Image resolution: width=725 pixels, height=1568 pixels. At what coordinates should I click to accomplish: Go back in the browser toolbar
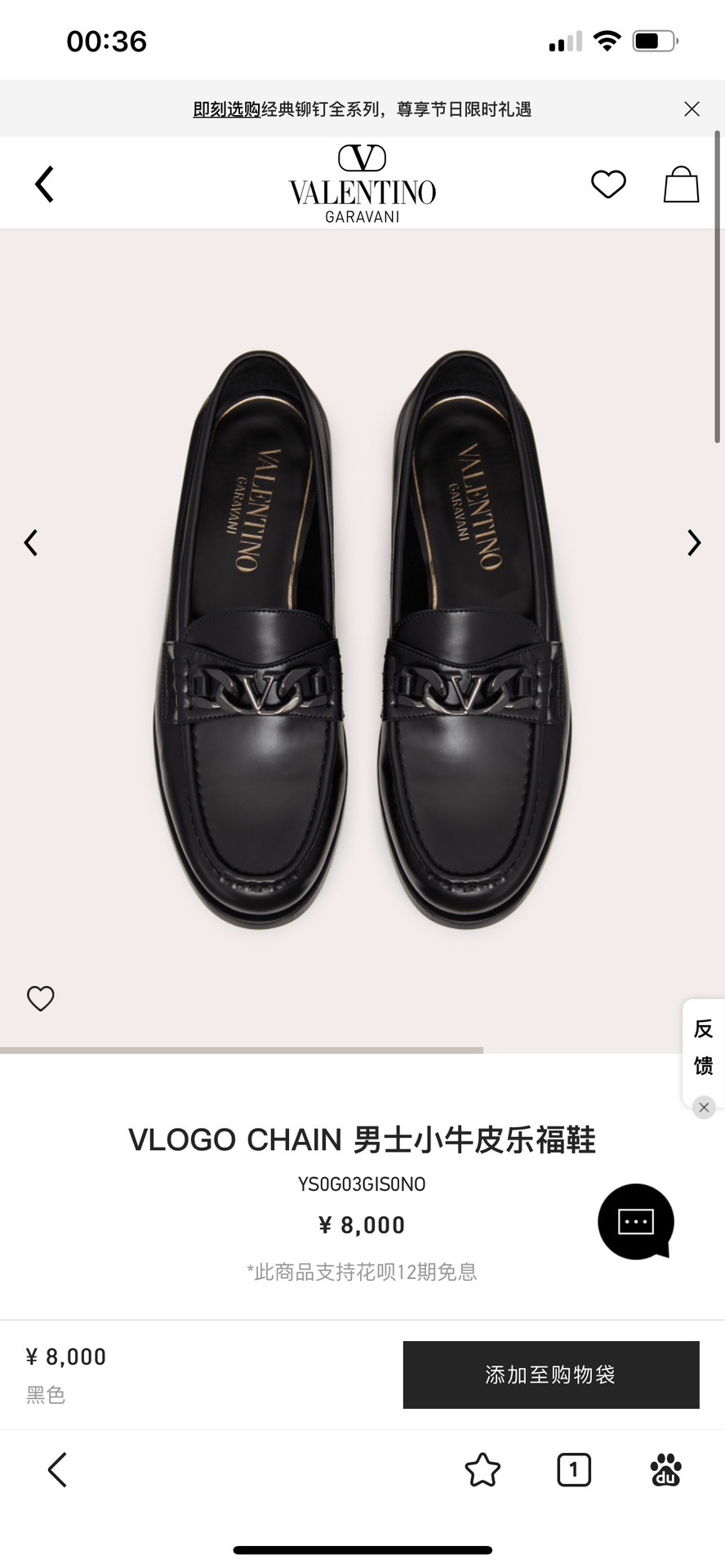coord(57,1470)
